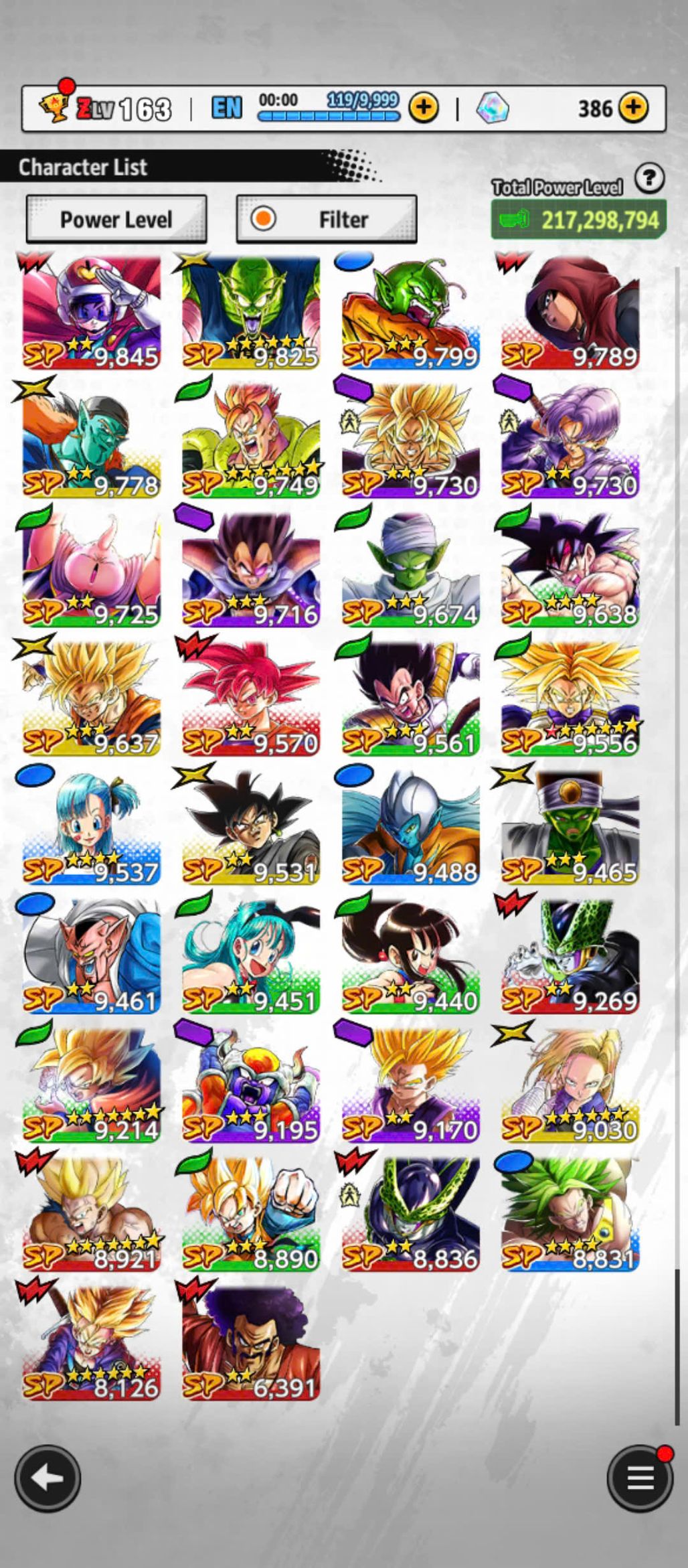
Task: Go back with the arrow button
Action: point(48,1478)
